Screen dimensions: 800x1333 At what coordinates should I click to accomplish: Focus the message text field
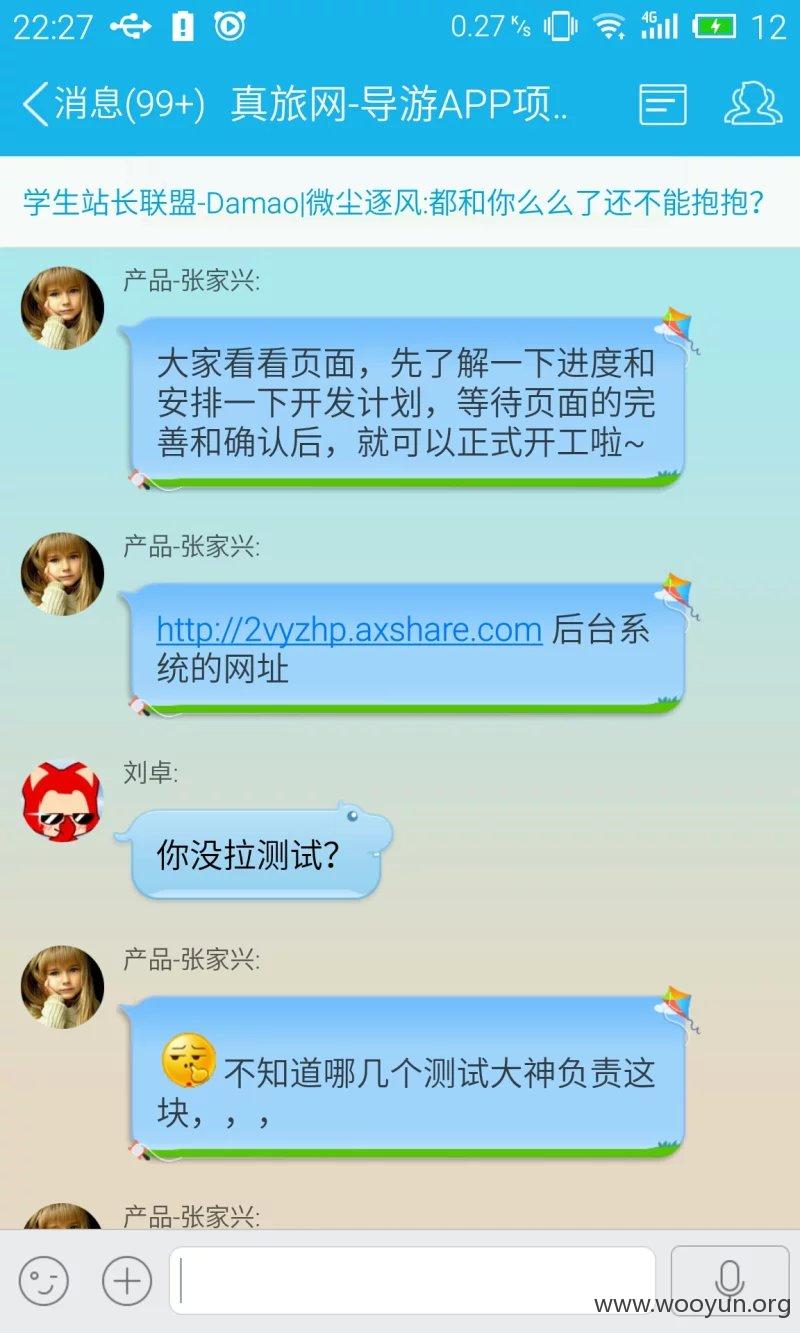point(412,1280)
